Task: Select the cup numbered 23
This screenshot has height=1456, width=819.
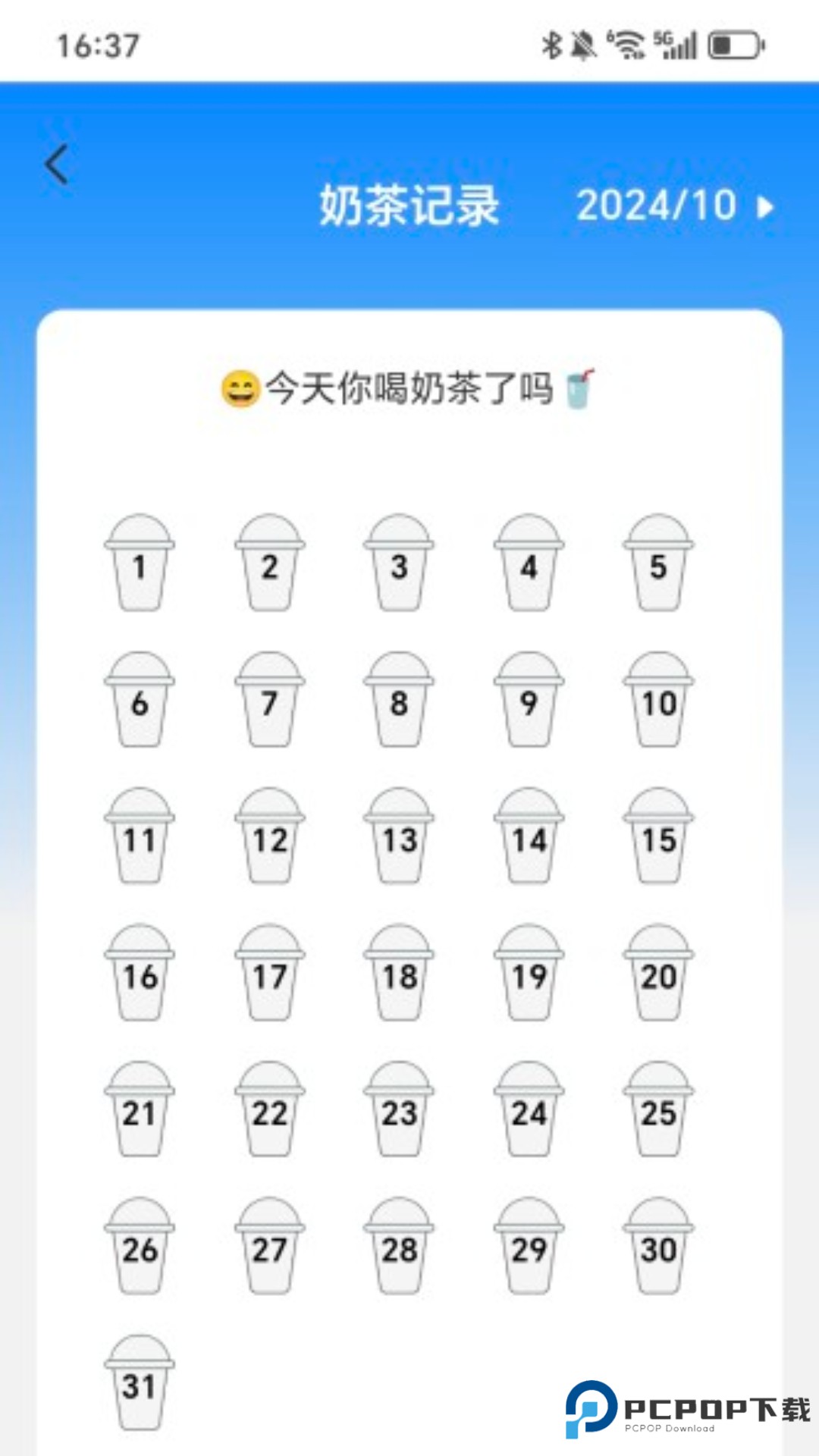Action: 399,1109
